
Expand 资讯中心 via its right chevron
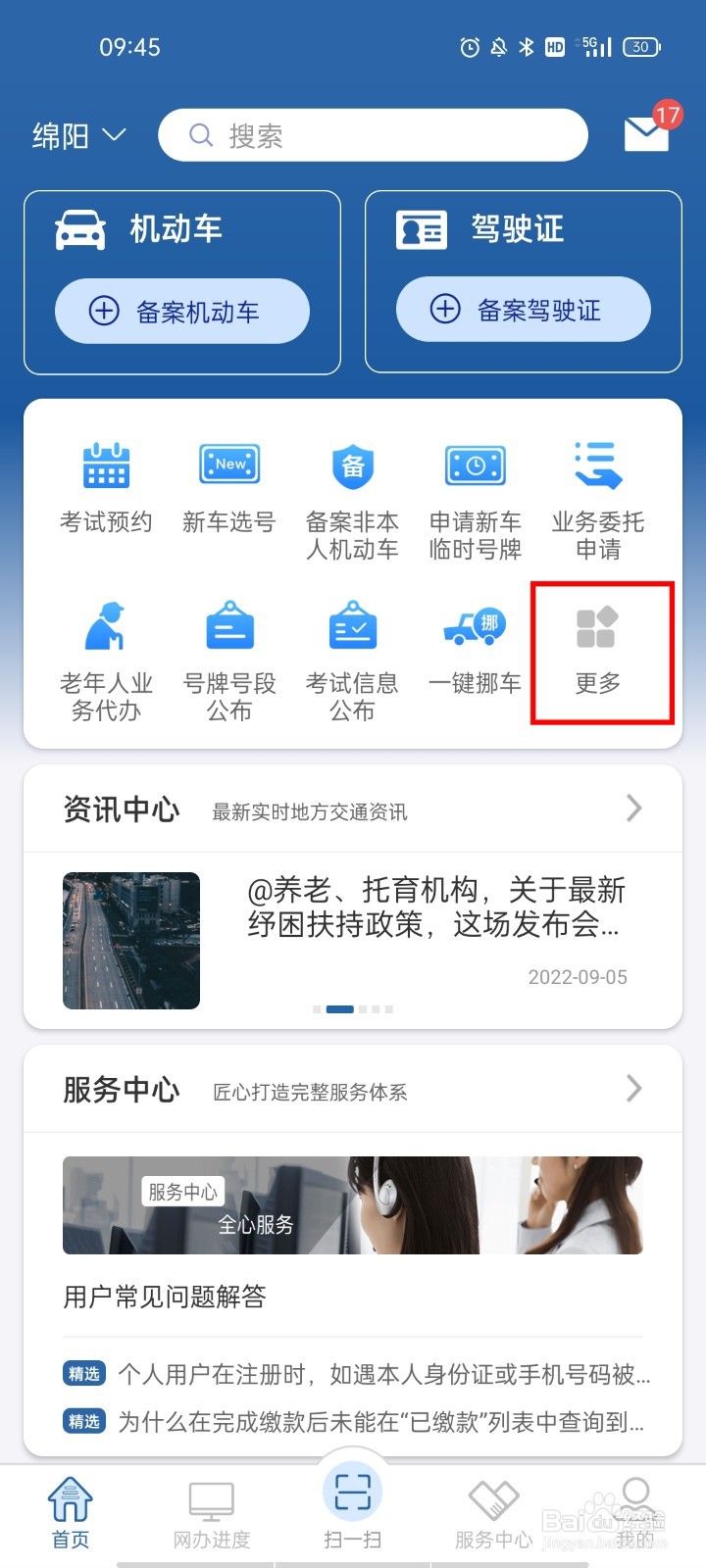coord(632,808)
